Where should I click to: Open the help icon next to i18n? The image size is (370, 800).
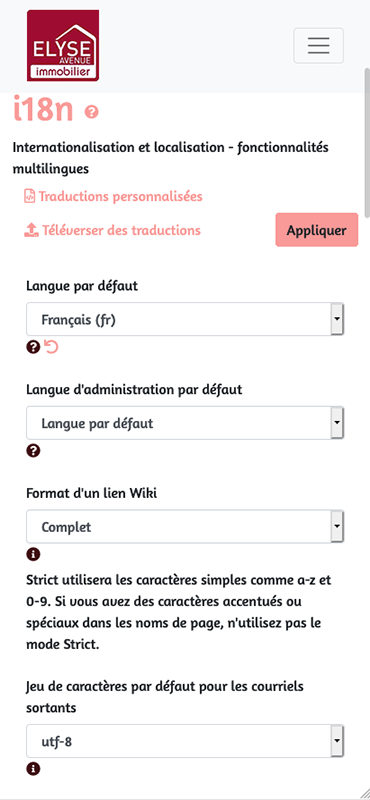[x=91, y=111]
